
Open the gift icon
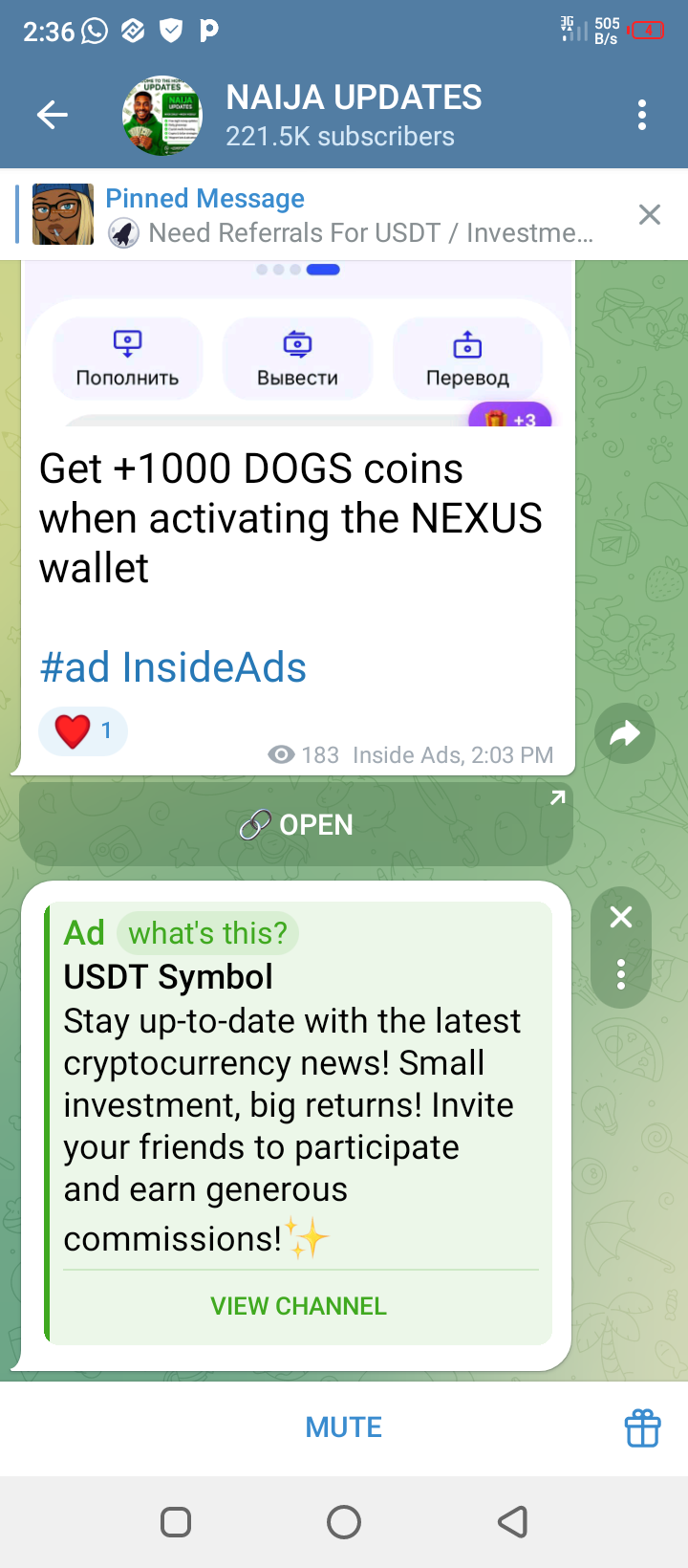642,1428
